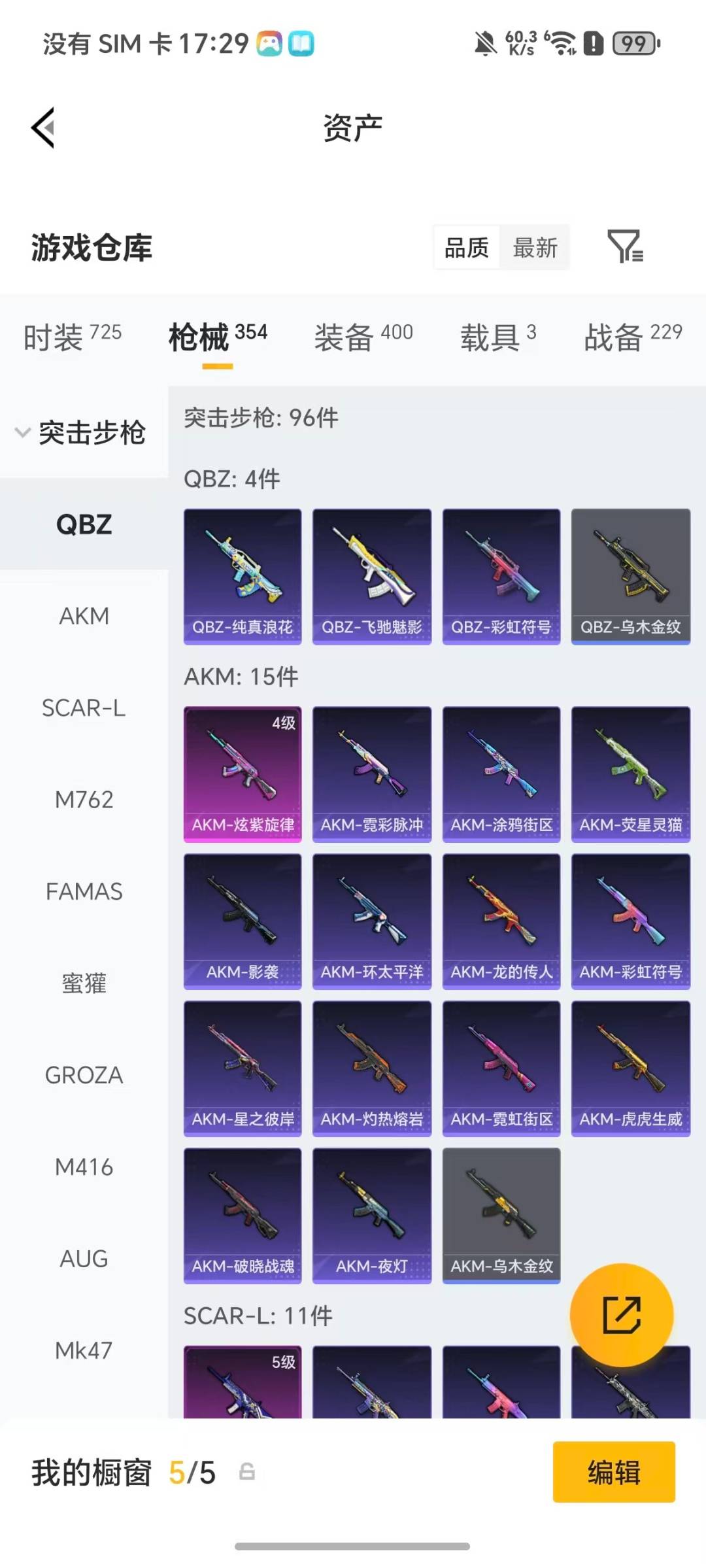Switch to the 装备 tab
The height and width of the screenshot is (1568, 706).
click(x=363, y=337)
